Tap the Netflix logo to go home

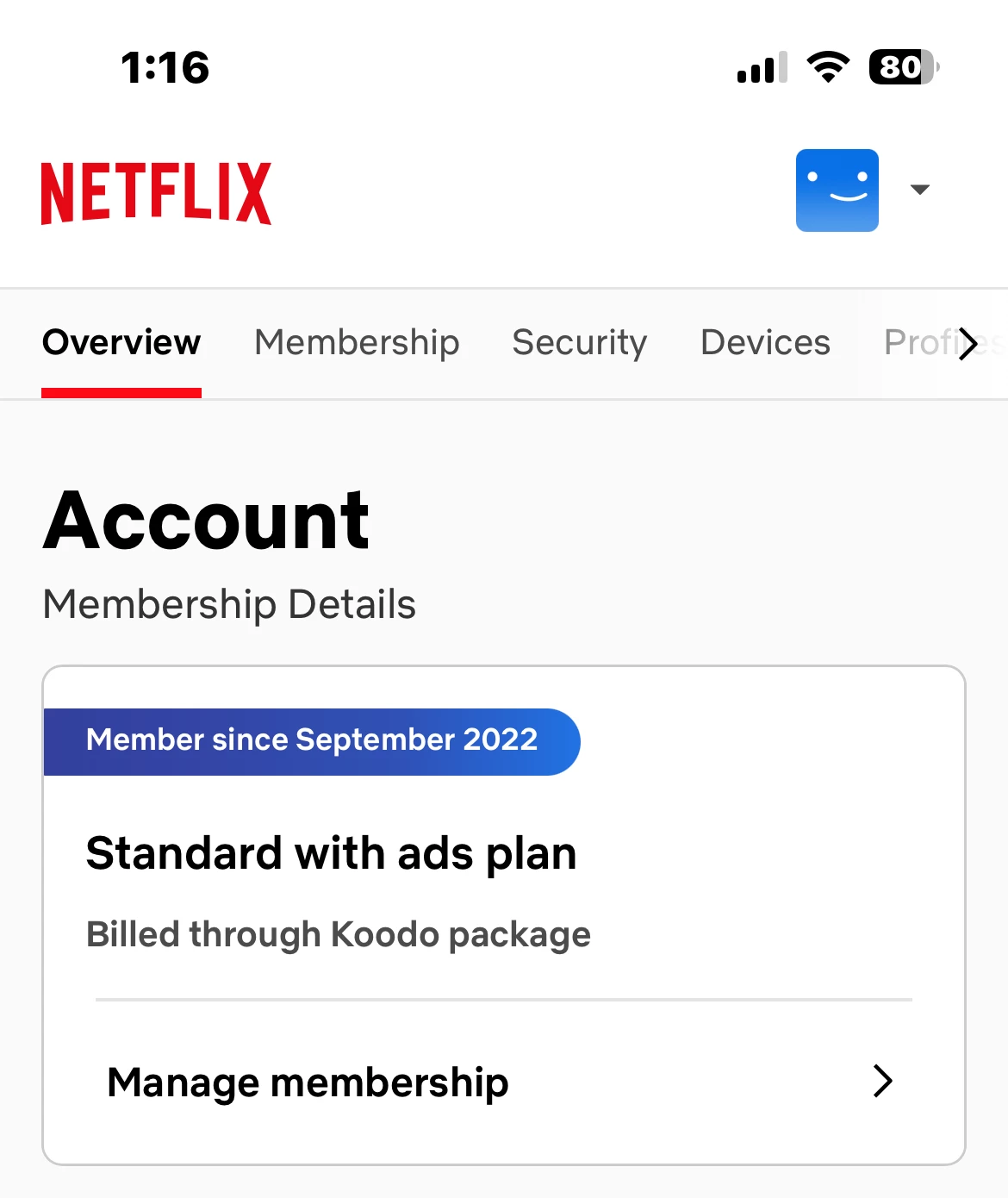pos(156,193)
